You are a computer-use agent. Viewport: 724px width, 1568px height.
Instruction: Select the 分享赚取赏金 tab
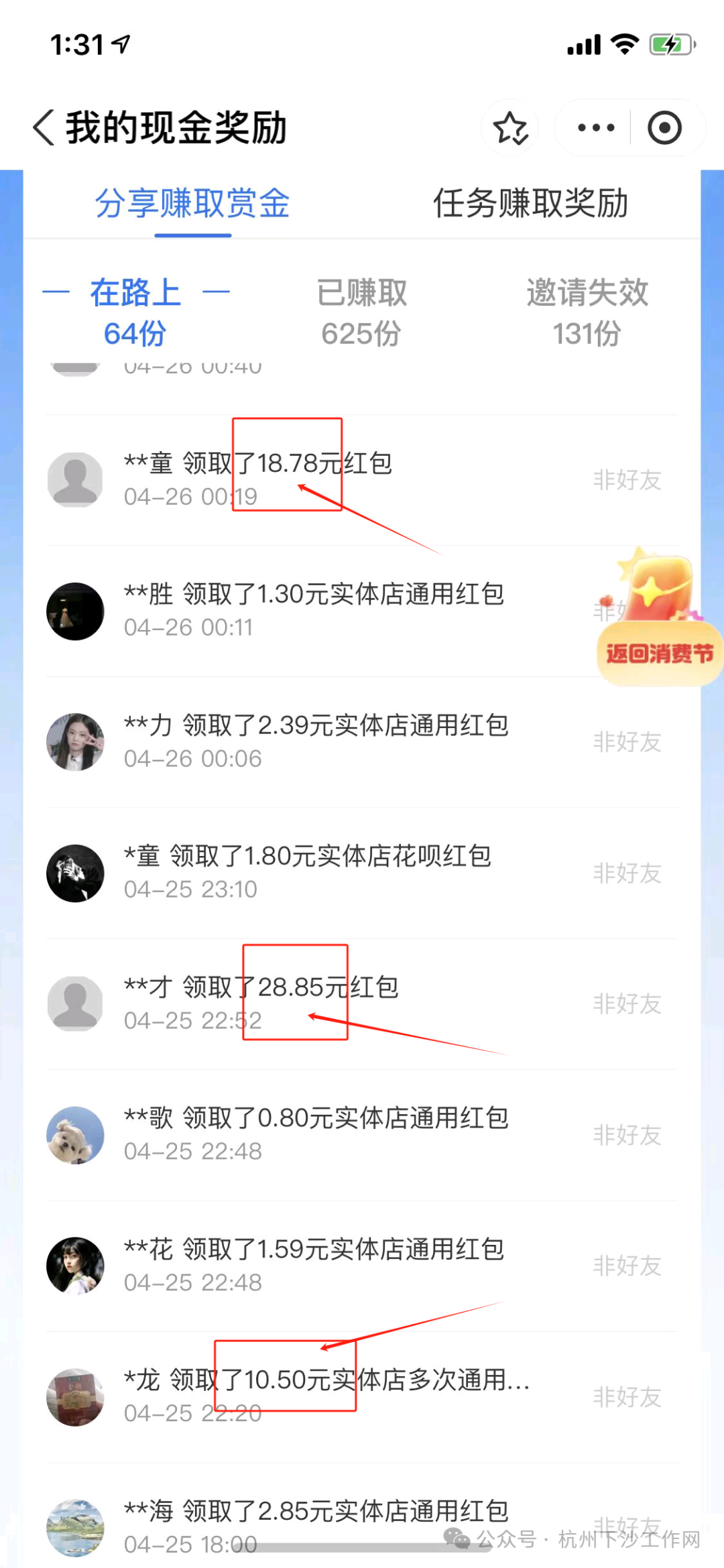click(192, 203)
